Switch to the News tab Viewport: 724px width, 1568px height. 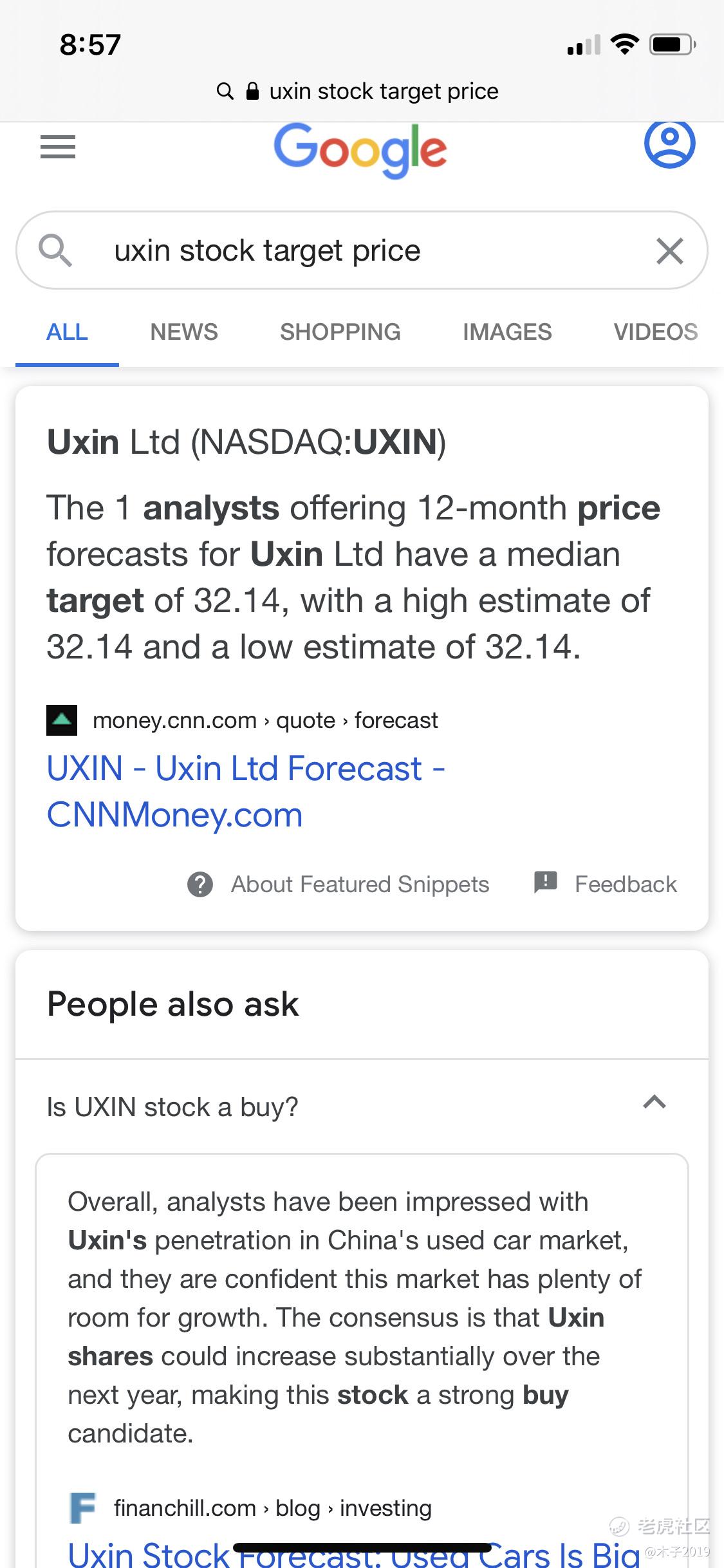(184, 332)
